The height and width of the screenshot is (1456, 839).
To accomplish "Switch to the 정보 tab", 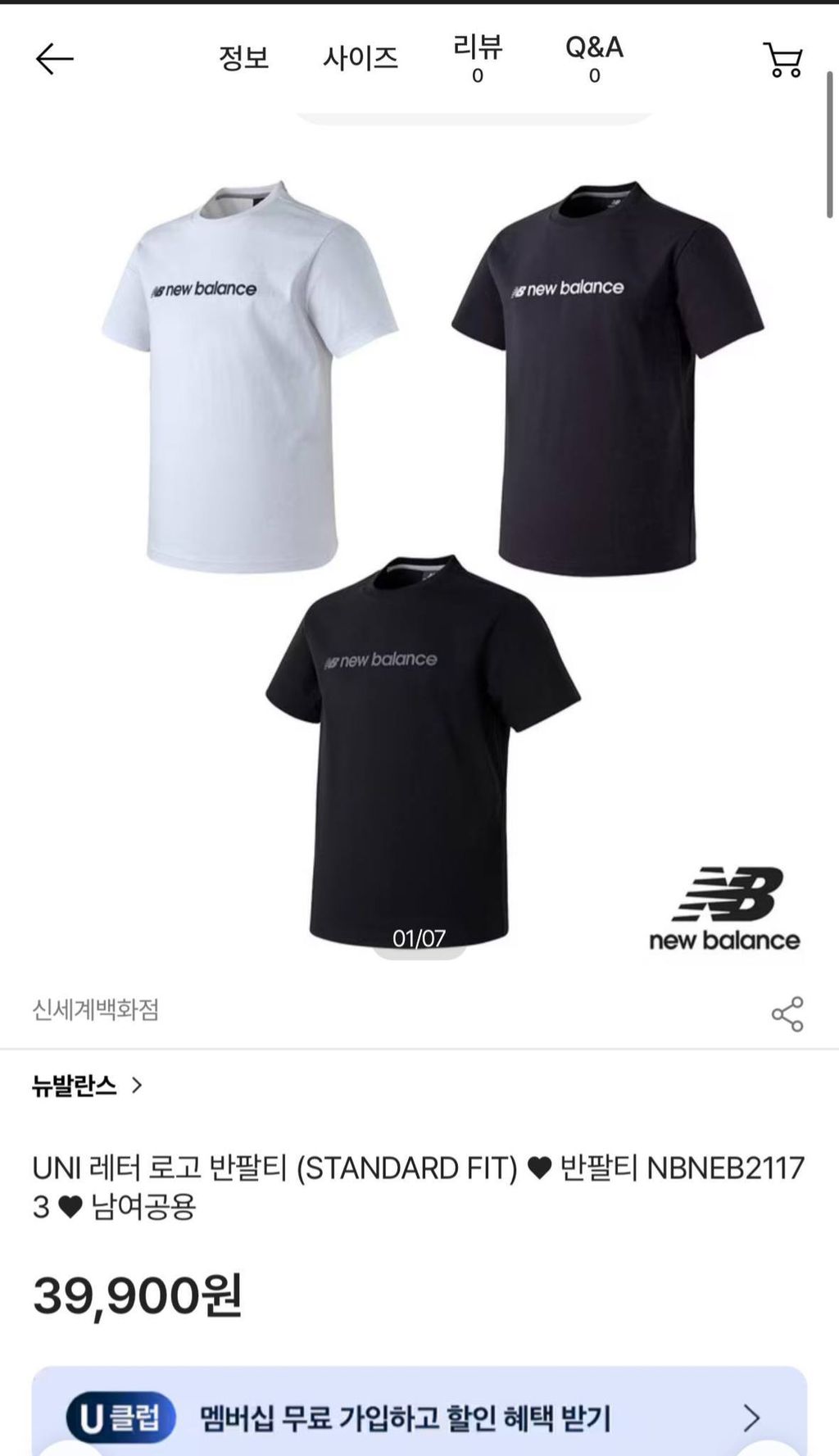I will (x=243, y=58).
